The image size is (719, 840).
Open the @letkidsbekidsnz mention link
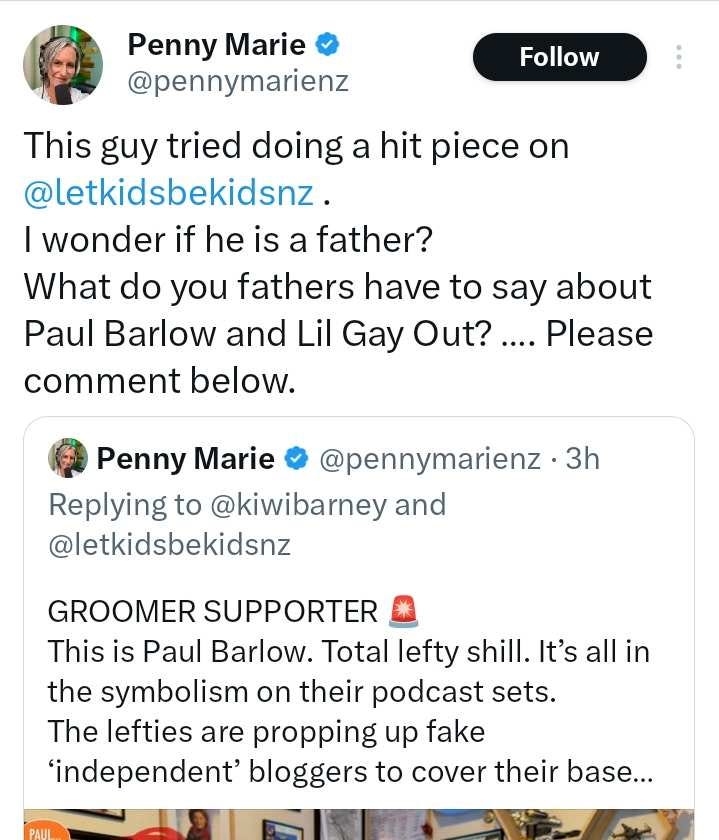tap(169, 193)
